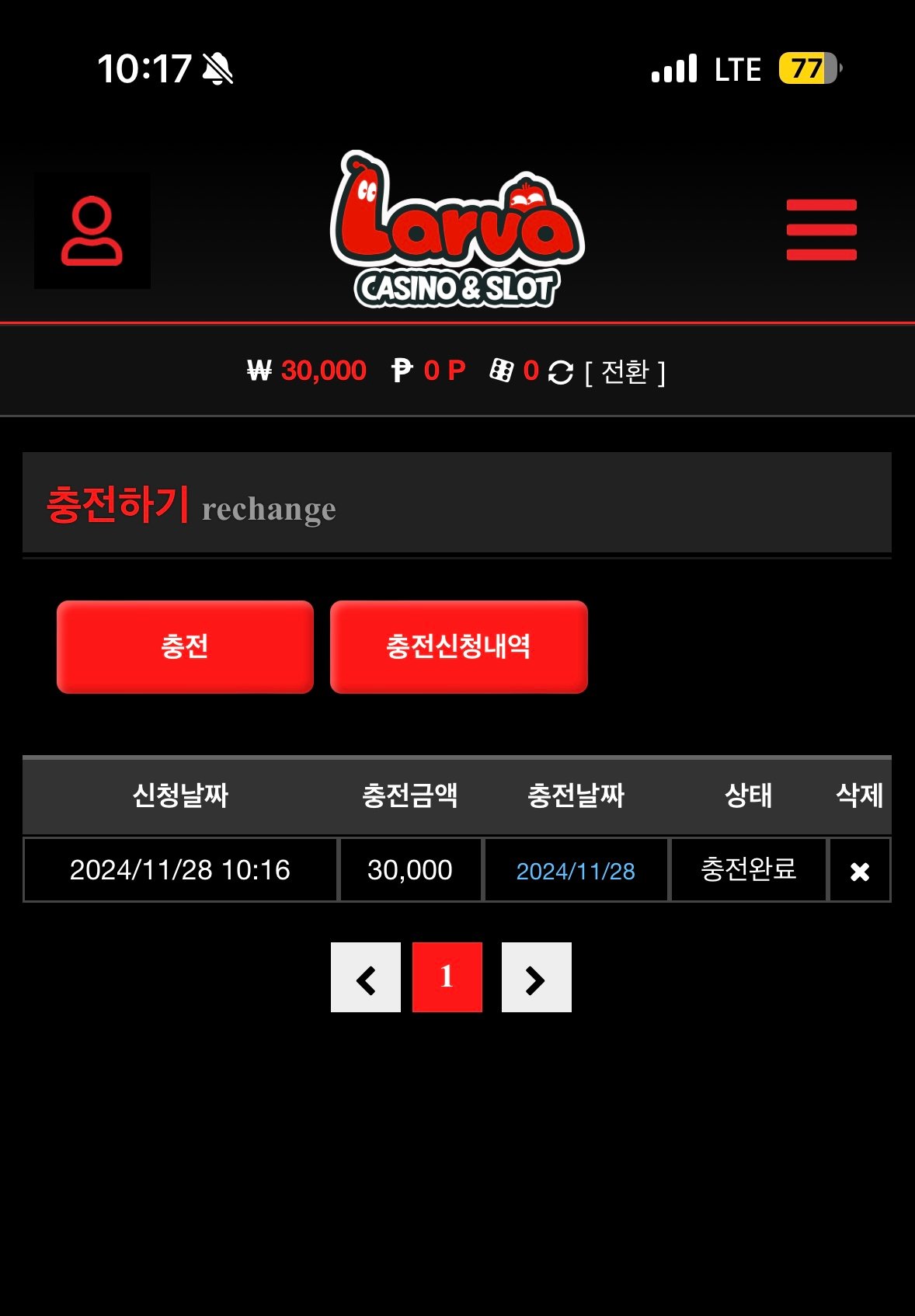
Task: Open the hamburger menu
Action: click(821, 230)
